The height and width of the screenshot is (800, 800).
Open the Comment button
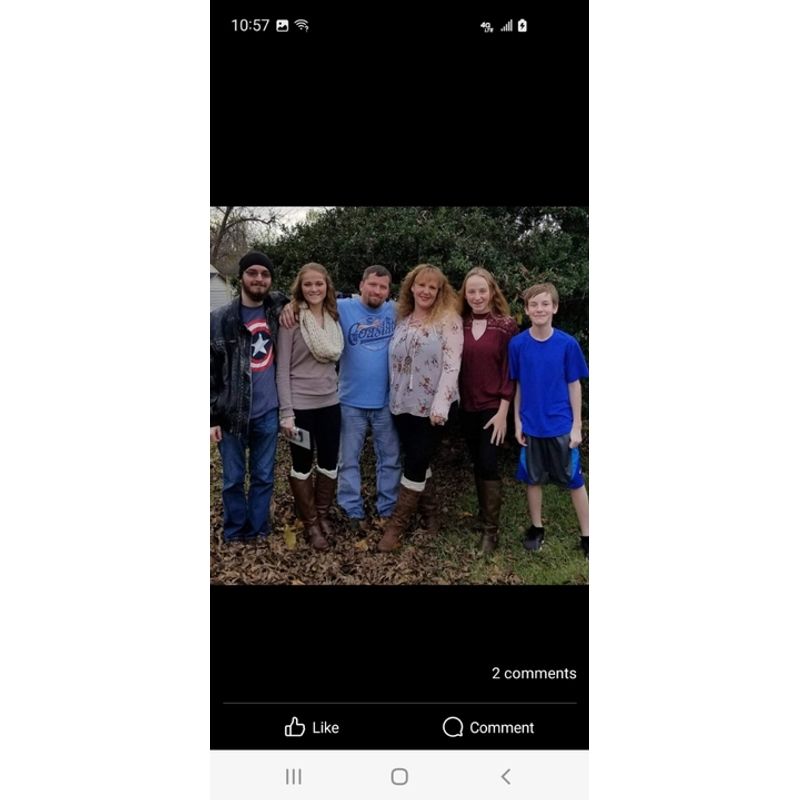(x=488, y=727)
